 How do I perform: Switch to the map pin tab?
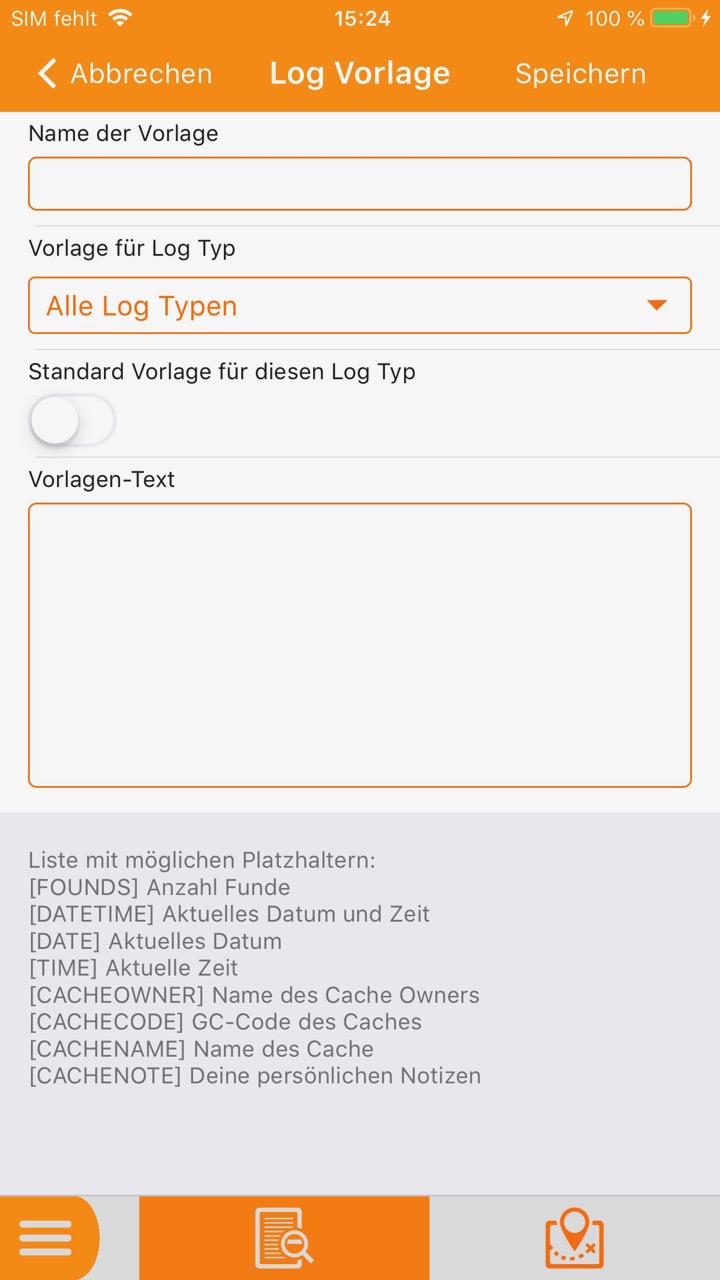[575, 1238]
